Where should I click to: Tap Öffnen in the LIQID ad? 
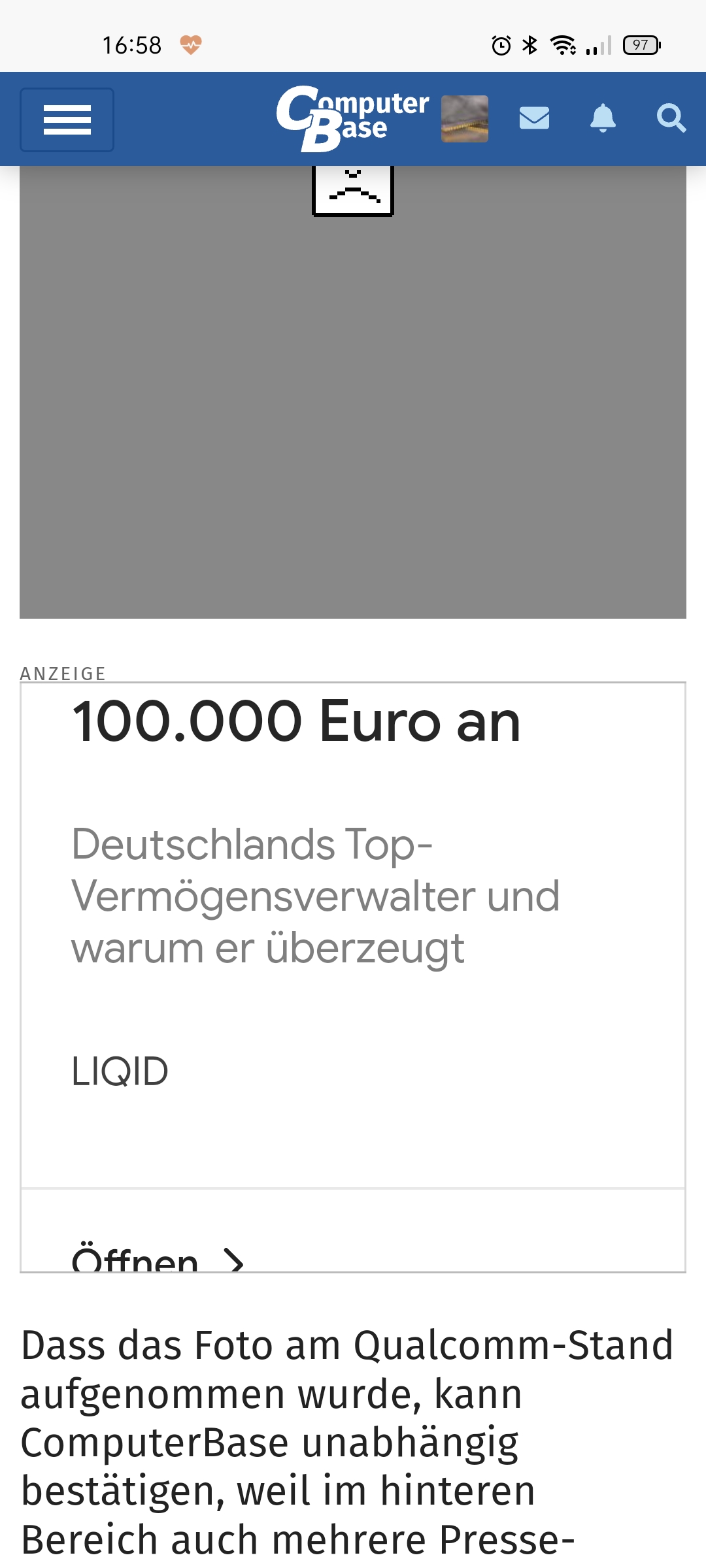point(157,1258)
